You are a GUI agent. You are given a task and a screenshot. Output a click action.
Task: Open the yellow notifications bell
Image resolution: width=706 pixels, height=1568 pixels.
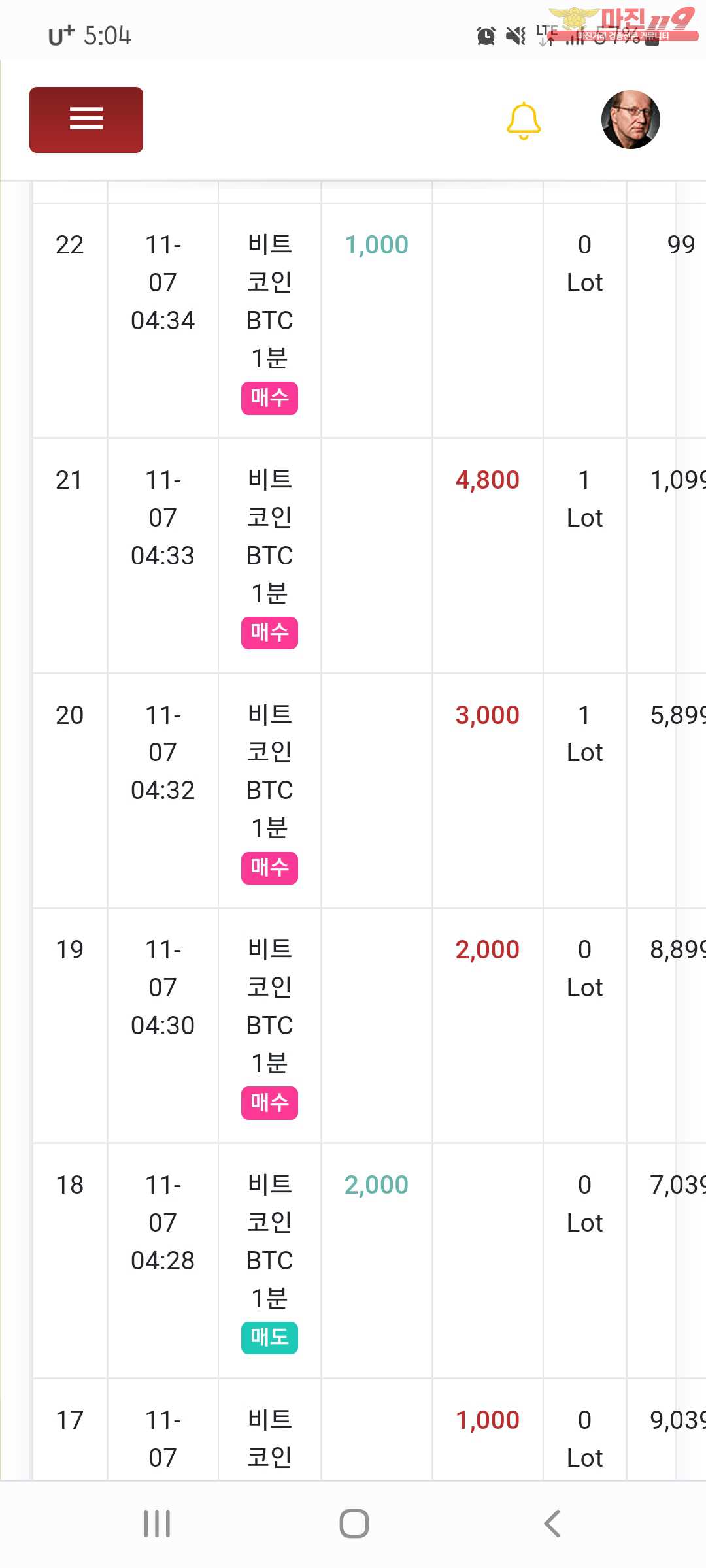pyautogui.click(x=524, y=121)
